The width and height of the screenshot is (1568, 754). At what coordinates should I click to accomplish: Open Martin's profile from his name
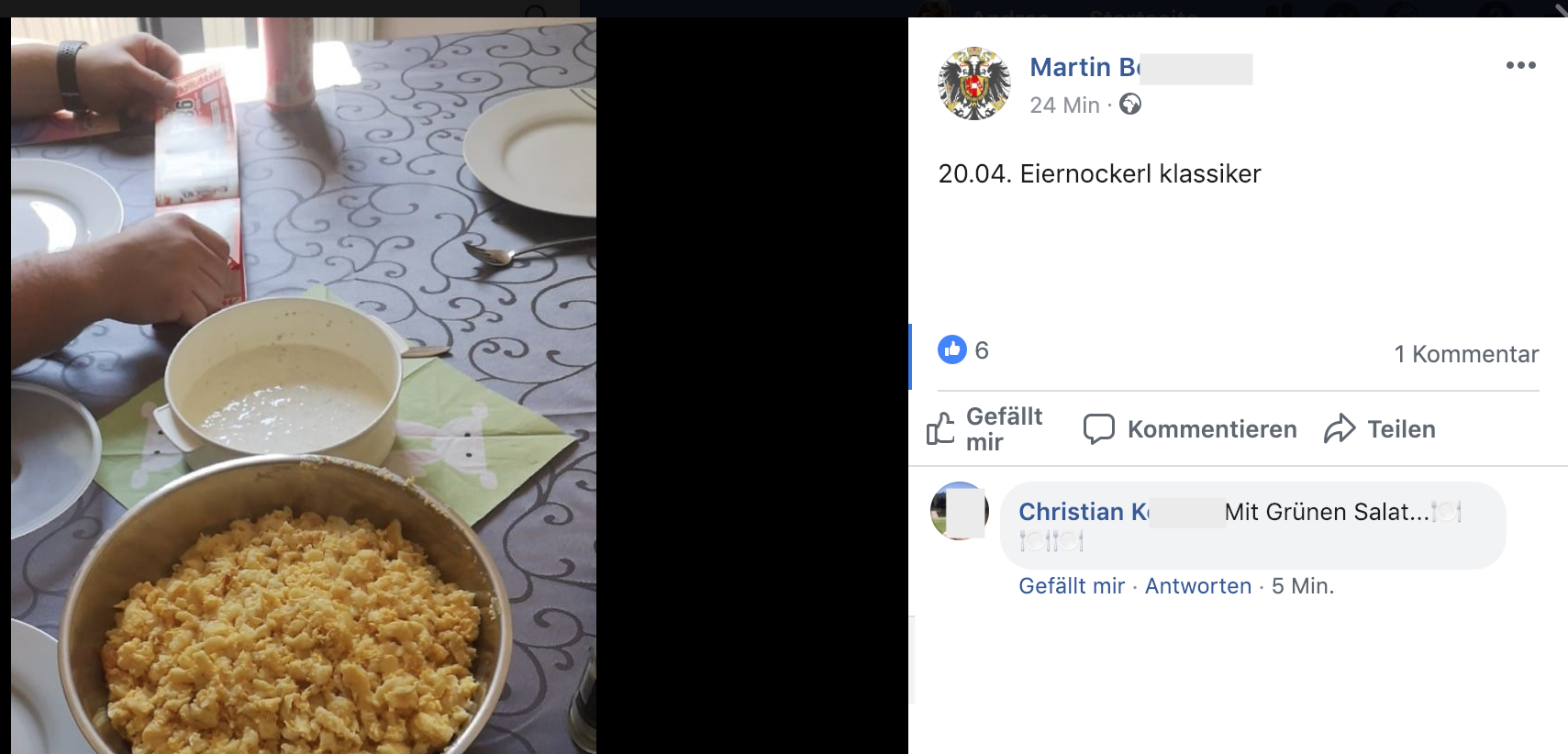pos(1084,68)
